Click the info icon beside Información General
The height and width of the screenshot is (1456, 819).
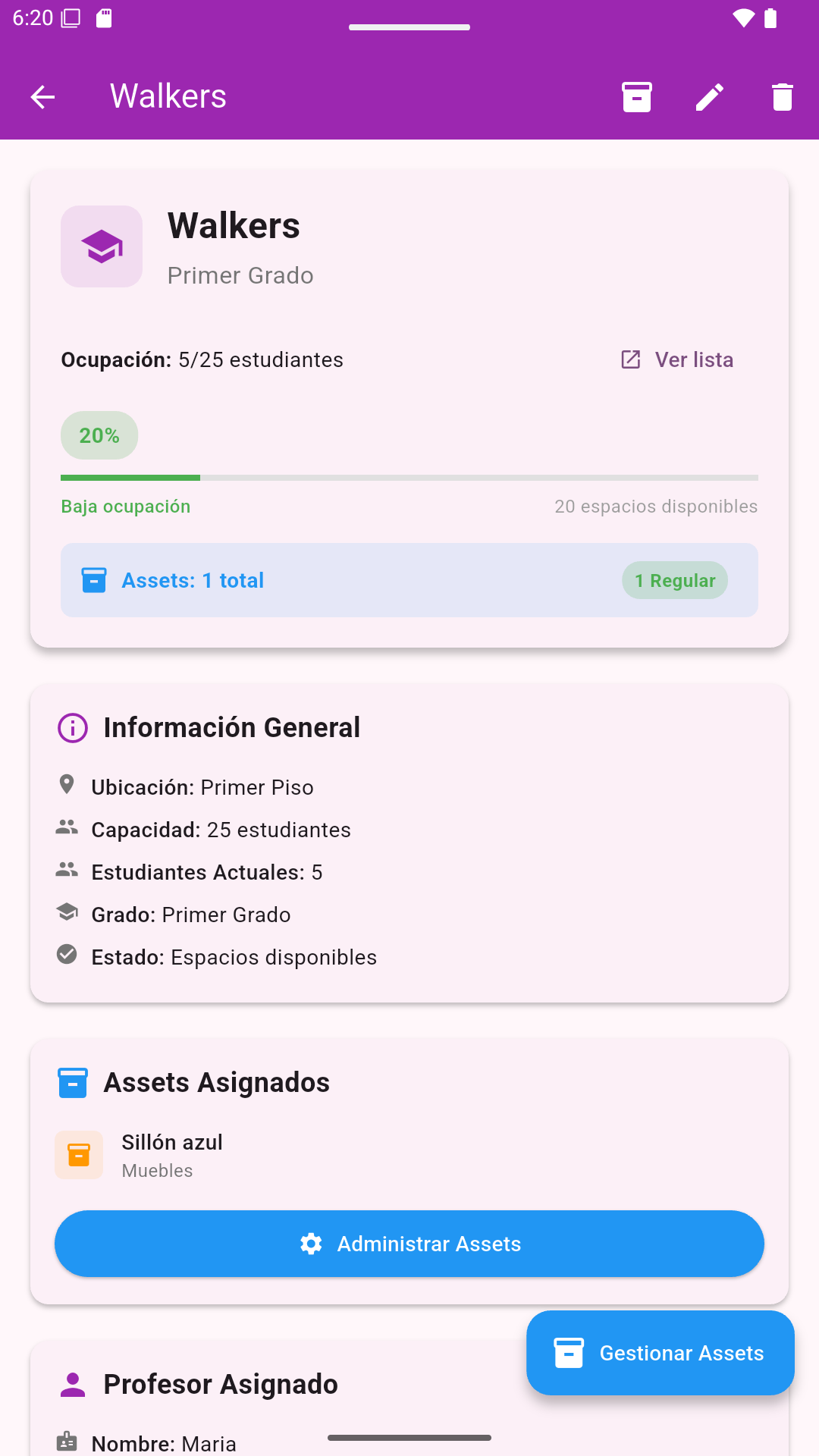(71, 728)
